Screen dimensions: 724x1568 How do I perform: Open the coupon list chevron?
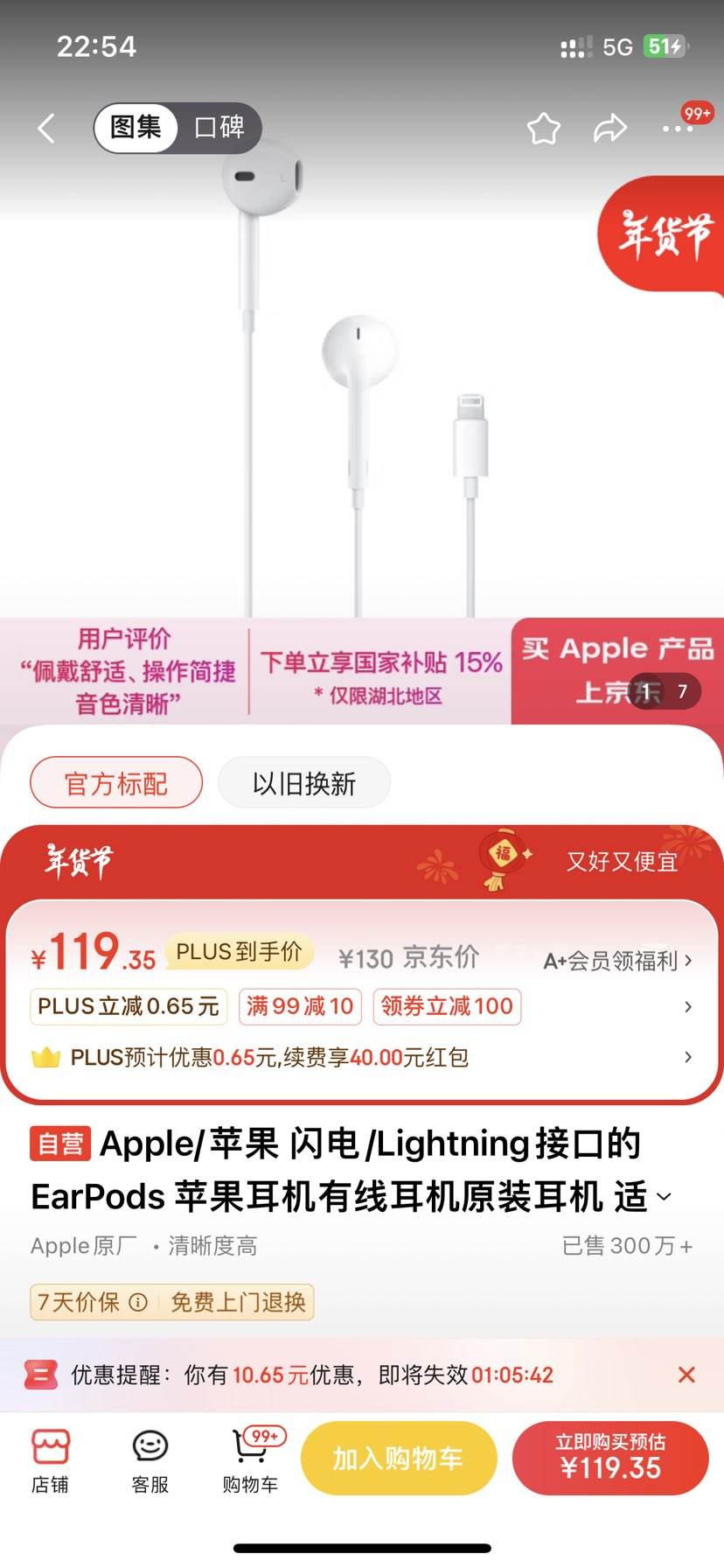[x=686, y=1006]
